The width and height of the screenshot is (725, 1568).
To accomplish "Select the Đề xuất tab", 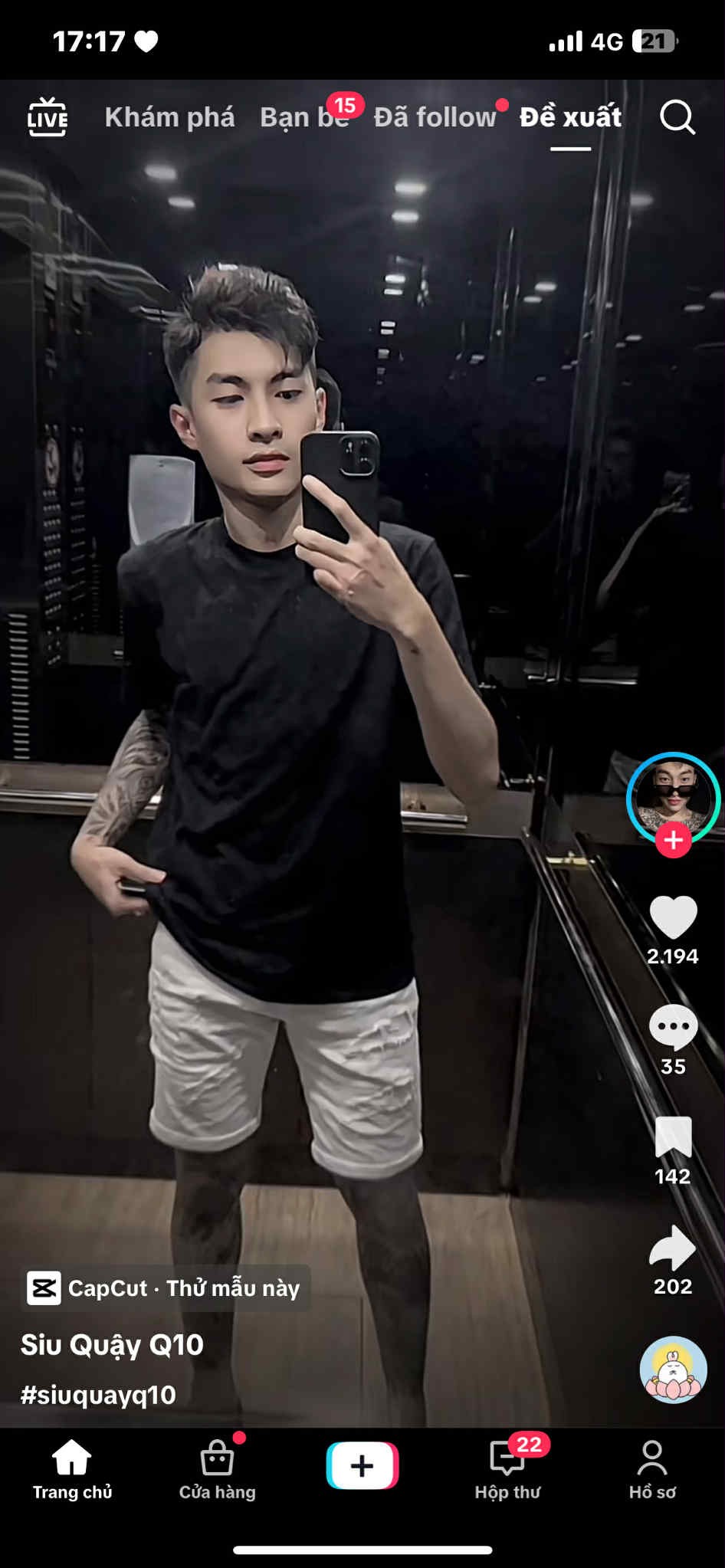I will [x=570, y=117].
